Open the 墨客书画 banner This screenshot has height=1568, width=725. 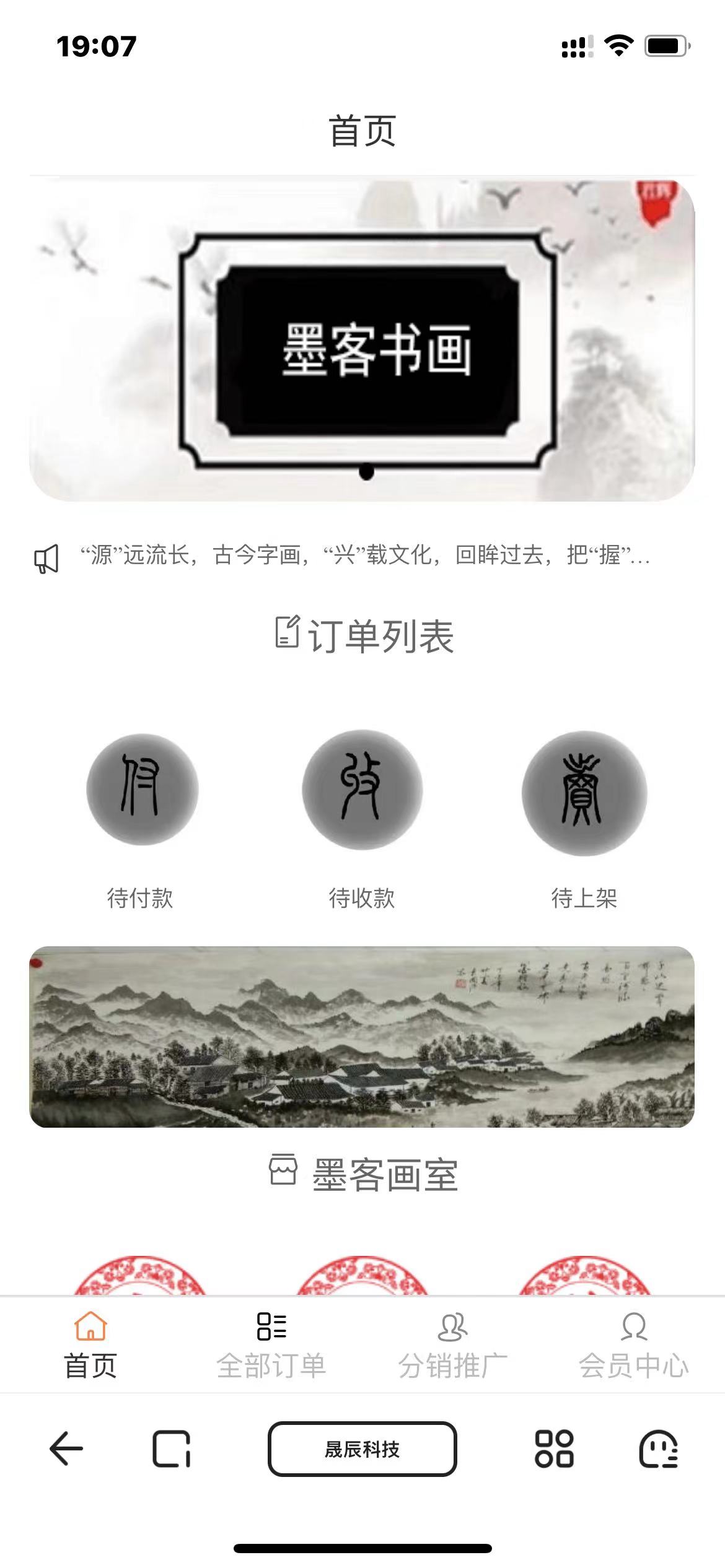pos(362,341)
